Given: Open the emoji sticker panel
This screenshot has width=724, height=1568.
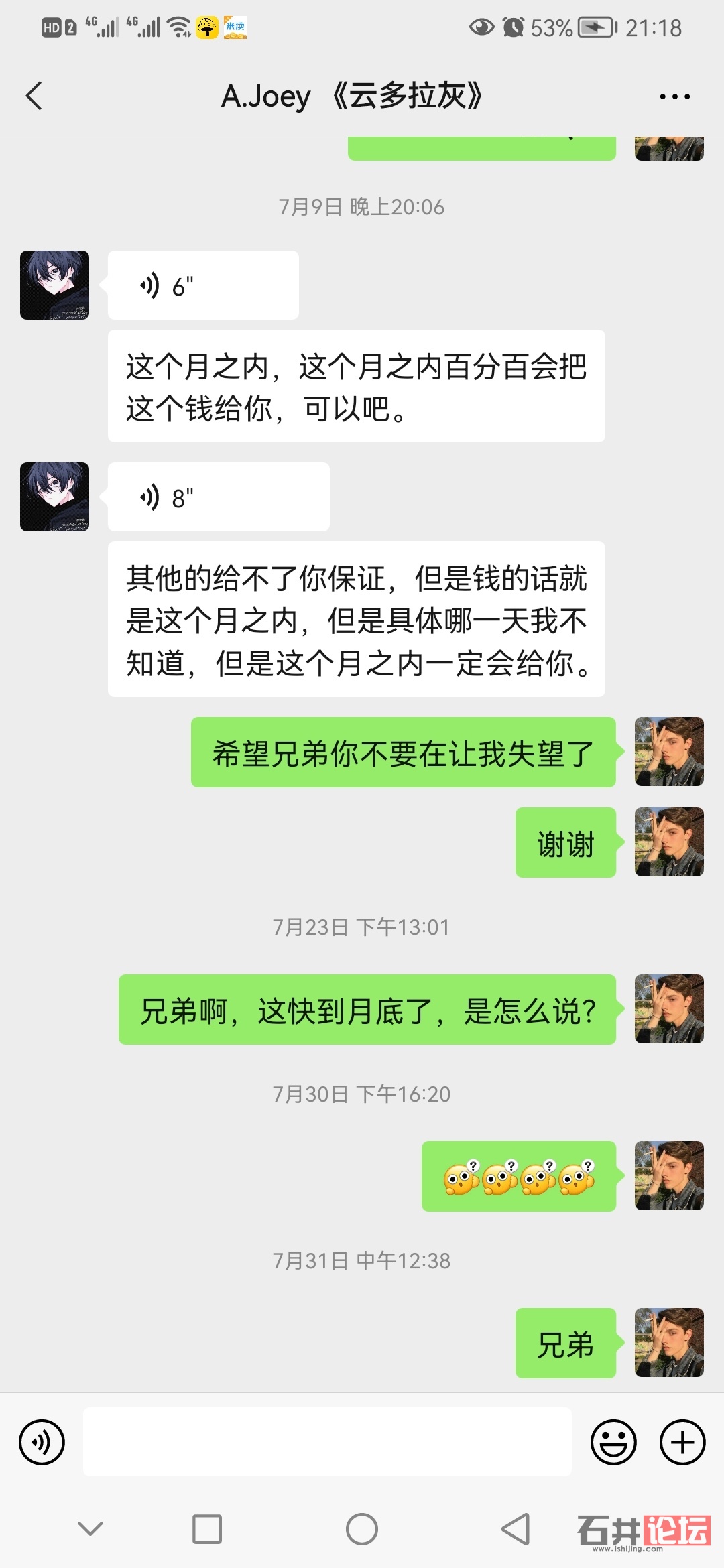Looking at the screenshot, I should pyautogui.click(x=613, y=1442).
